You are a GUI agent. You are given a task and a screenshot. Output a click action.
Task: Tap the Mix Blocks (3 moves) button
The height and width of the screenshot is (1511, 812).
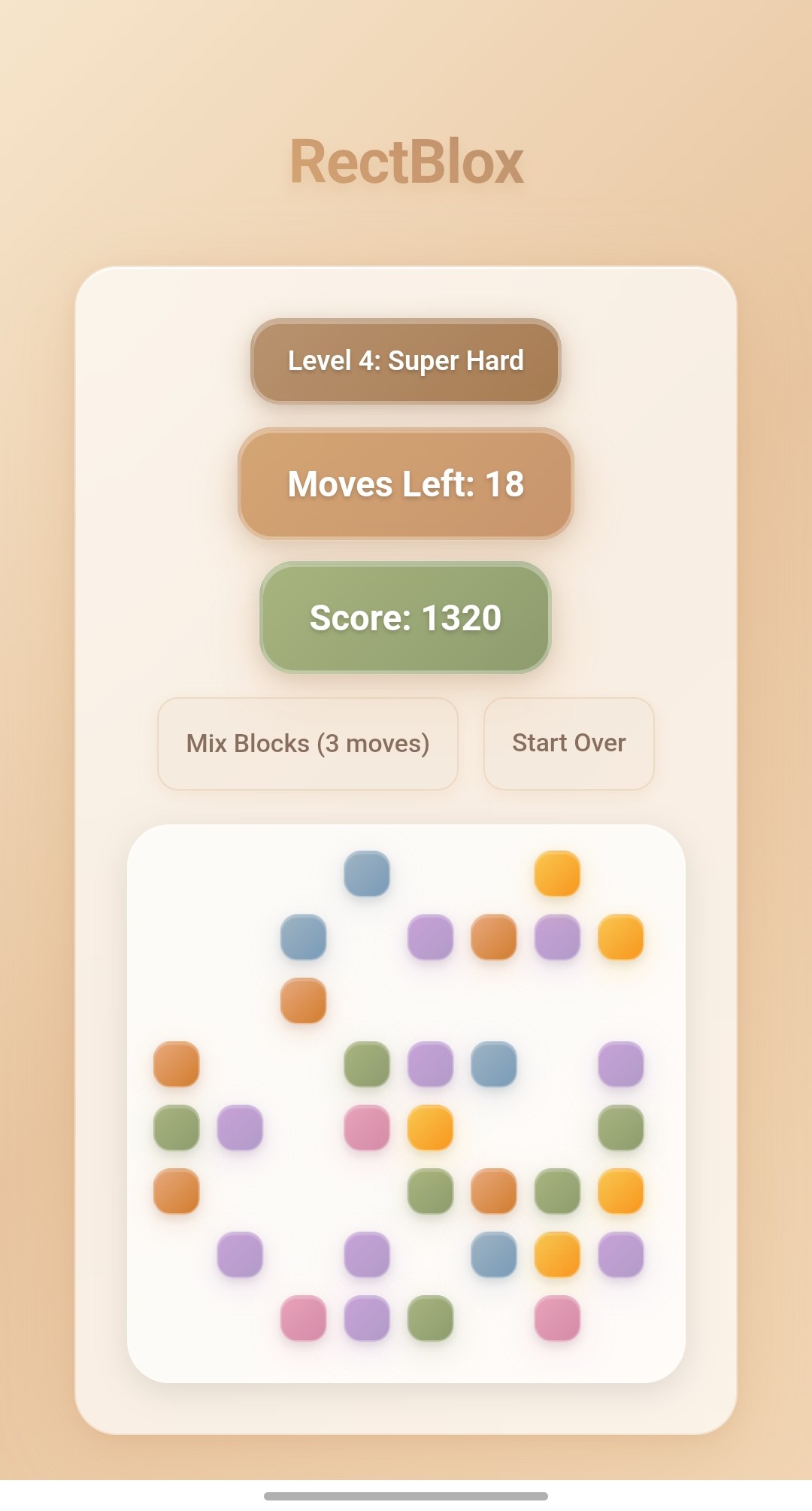click(x=308, y=743)
